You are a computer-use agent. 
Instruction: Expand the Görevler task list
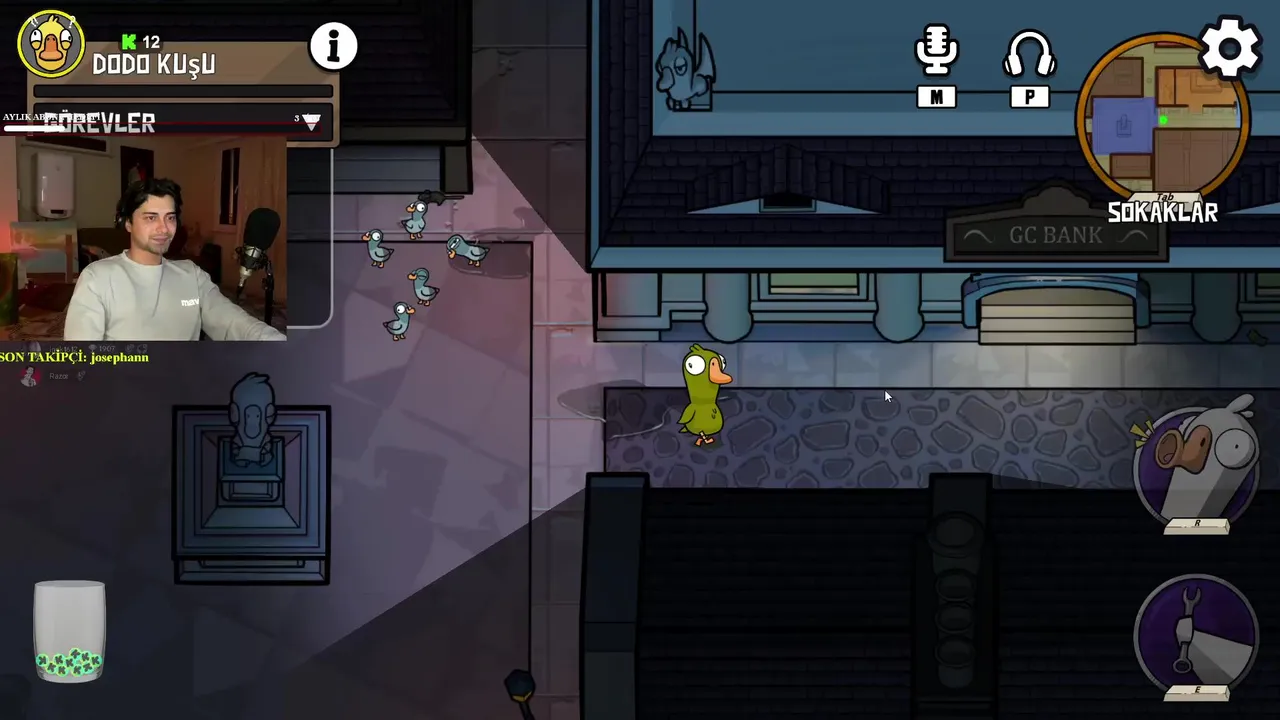311,121
